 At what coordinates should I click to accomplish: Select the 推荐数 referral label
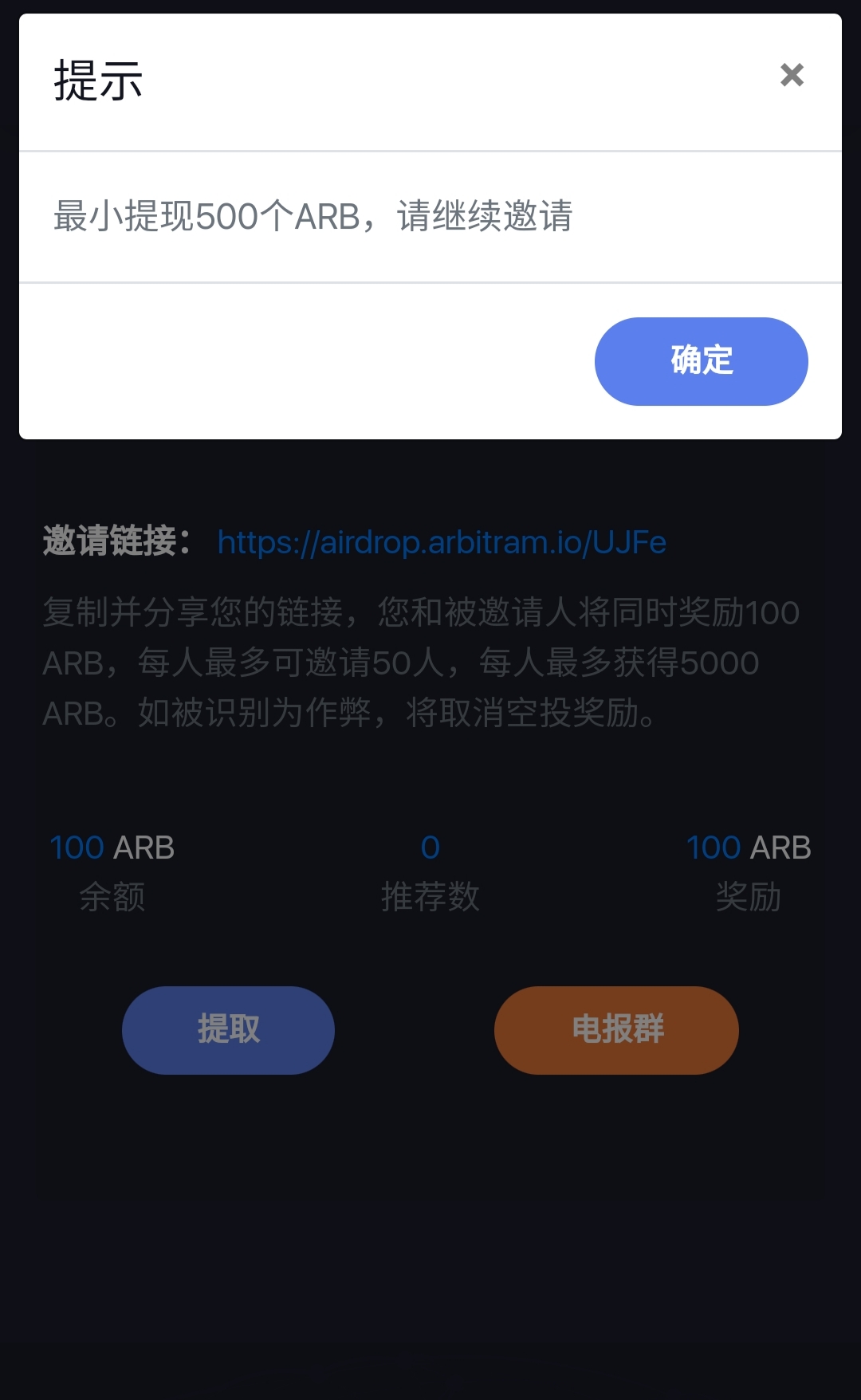(x=431, y=898)
